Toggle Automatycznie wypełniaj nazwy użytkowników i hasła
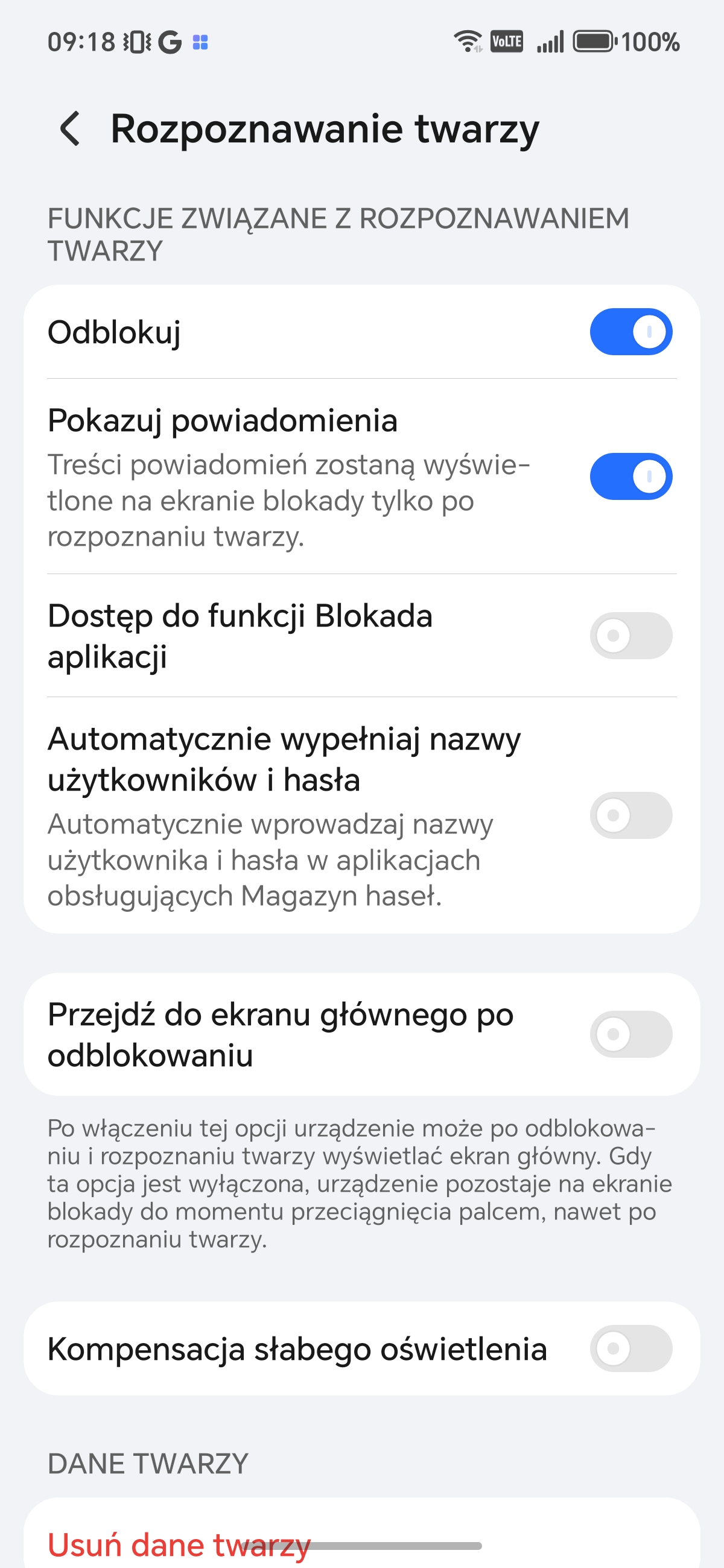The image size is (724, 1568). 630,814
